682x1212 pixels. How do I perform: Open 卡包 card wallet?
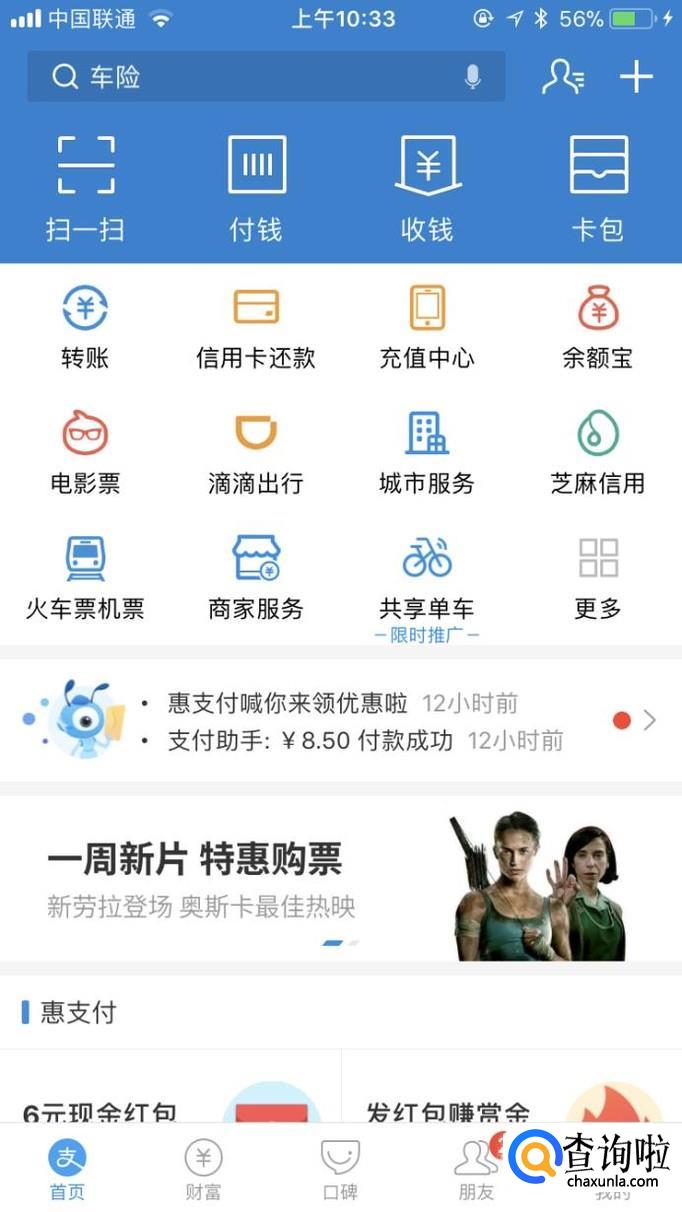[598, 187]
